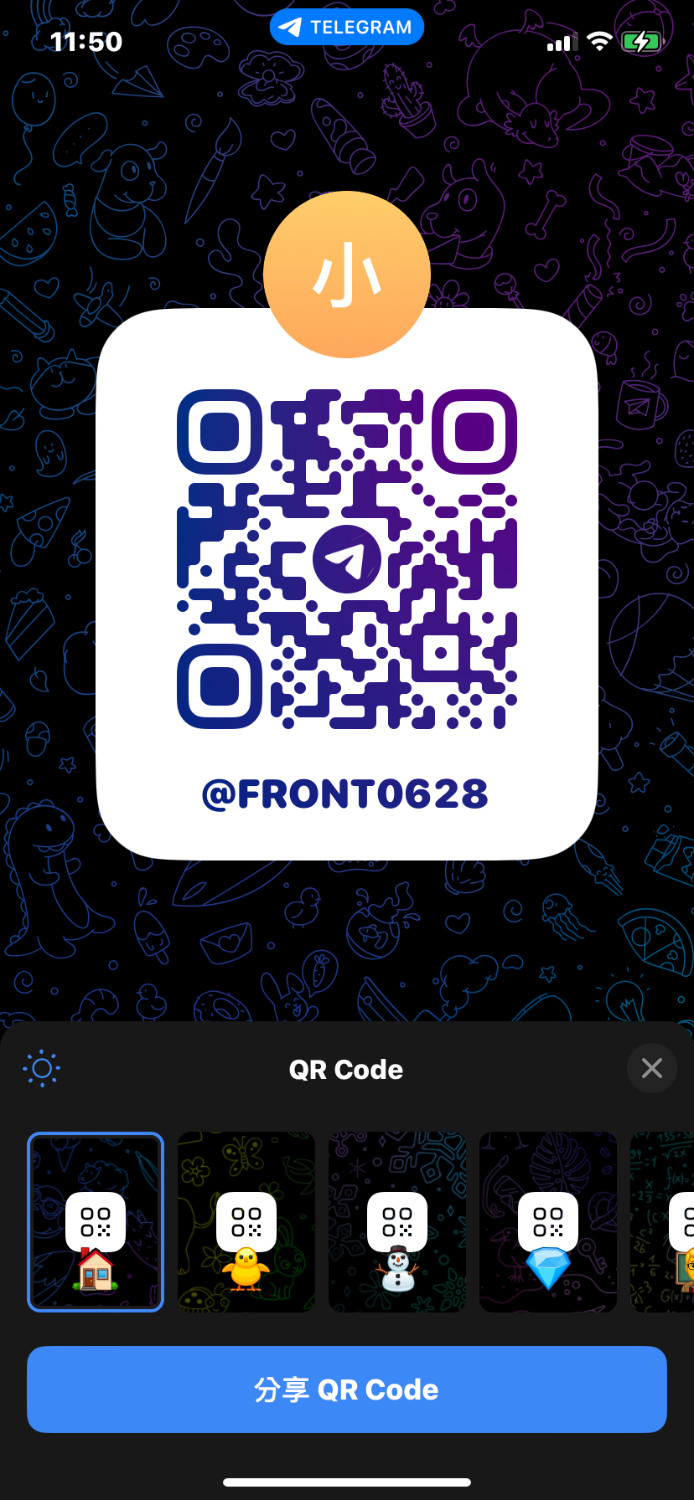Pick the snowman theme thumbnail
Image resolution: width=694 pixels, height=1500 pixels.
tap(397, 1221)
